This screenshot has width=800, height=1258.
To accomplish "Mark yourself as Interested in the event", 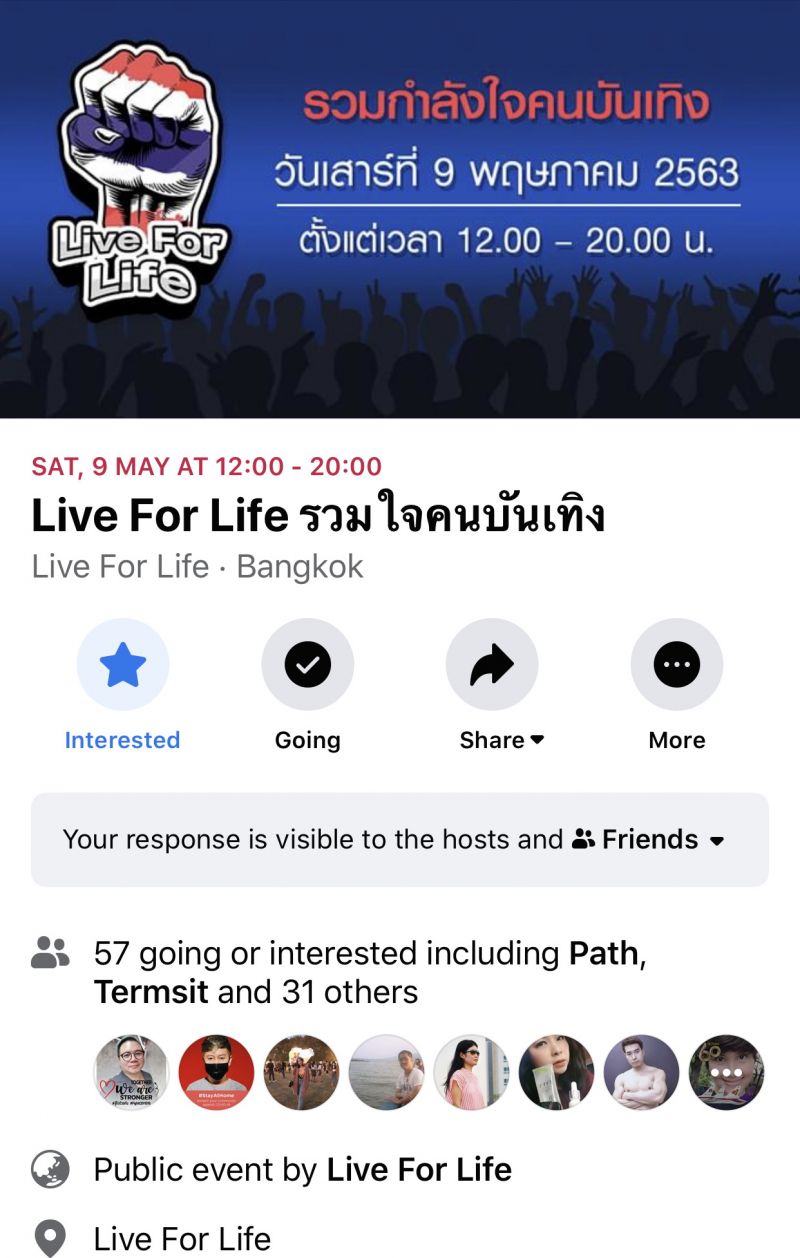I will [122, 665].
